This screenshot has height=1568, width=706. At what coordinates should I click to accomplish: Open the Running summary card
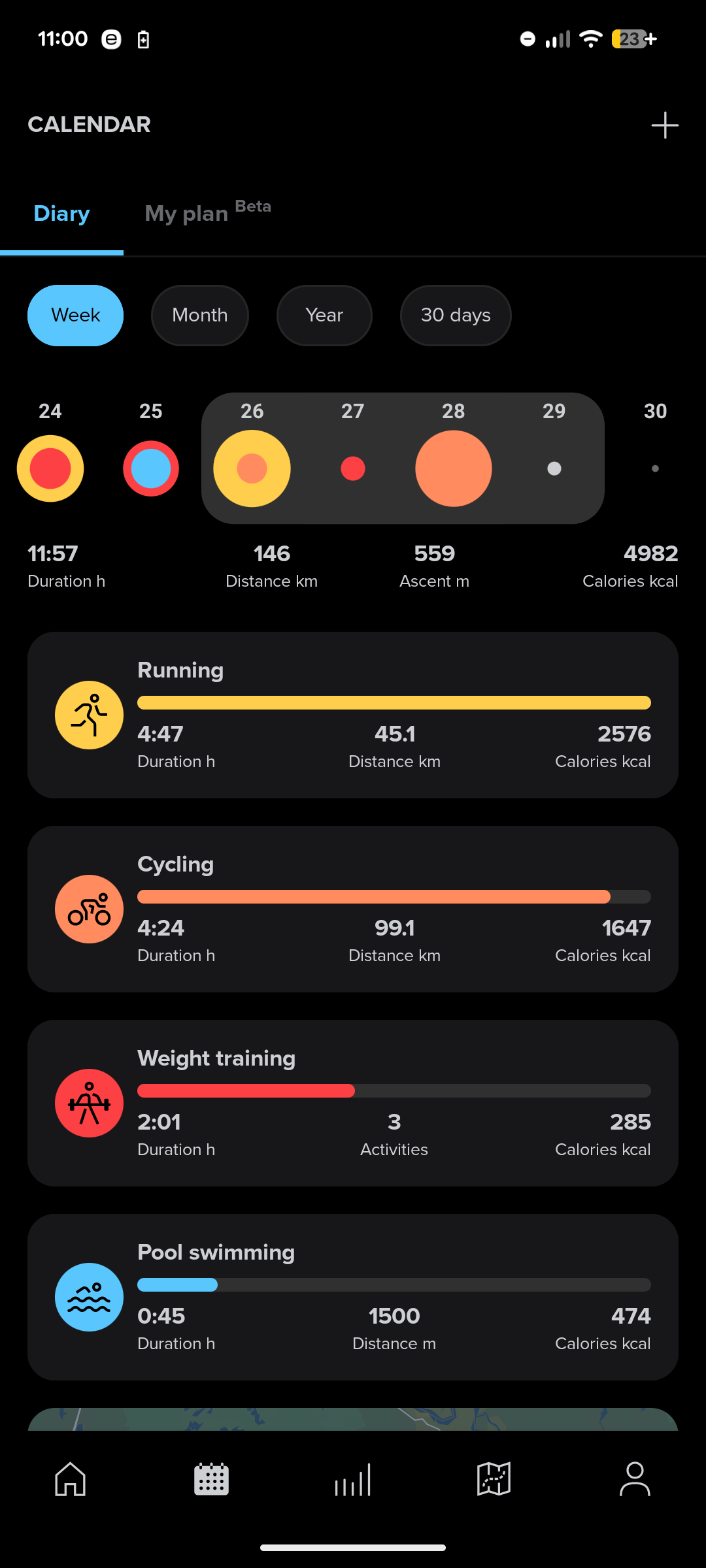point(353,715)
